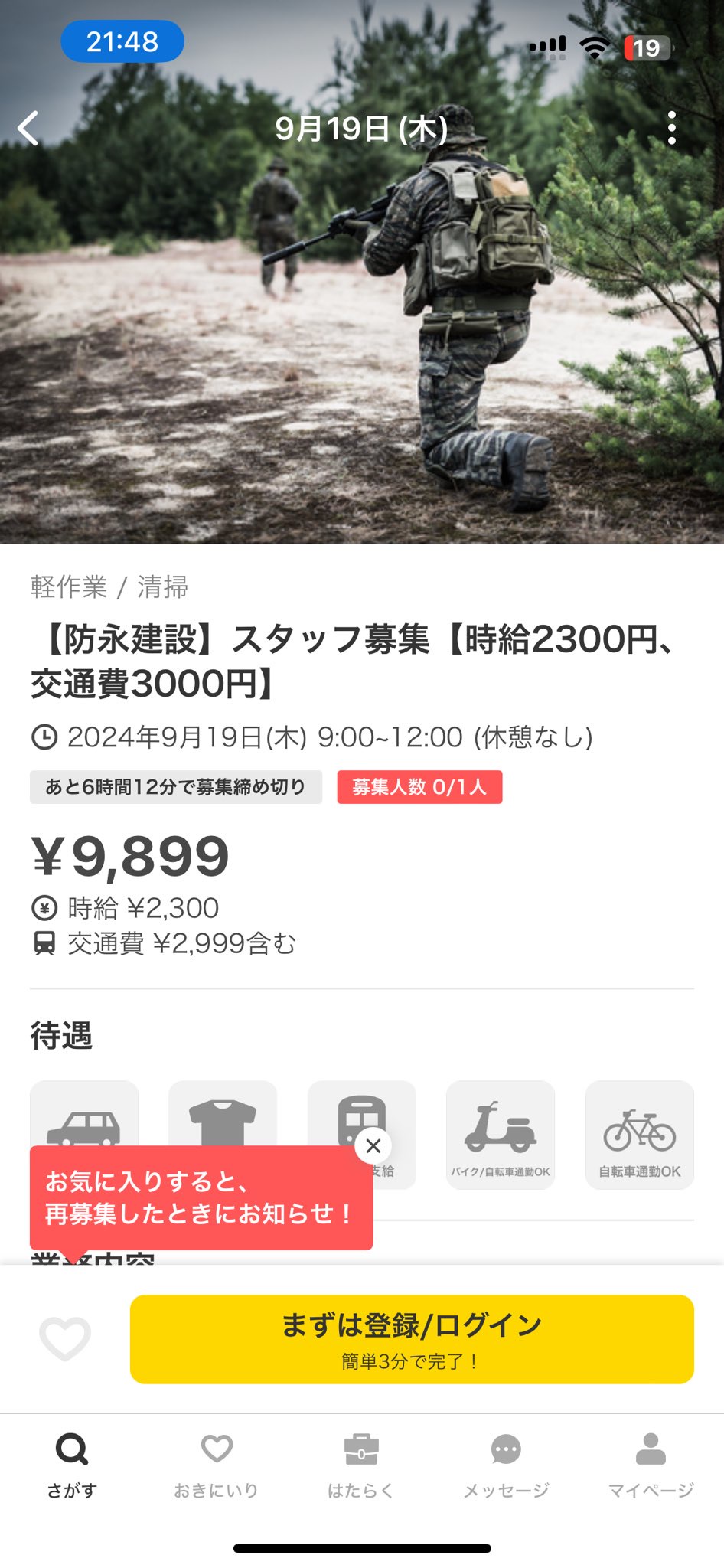Viewport: 724px width, 1568px height.
Task: Dismiss the favorite notification tooltip
Action: click(373, 1146)
